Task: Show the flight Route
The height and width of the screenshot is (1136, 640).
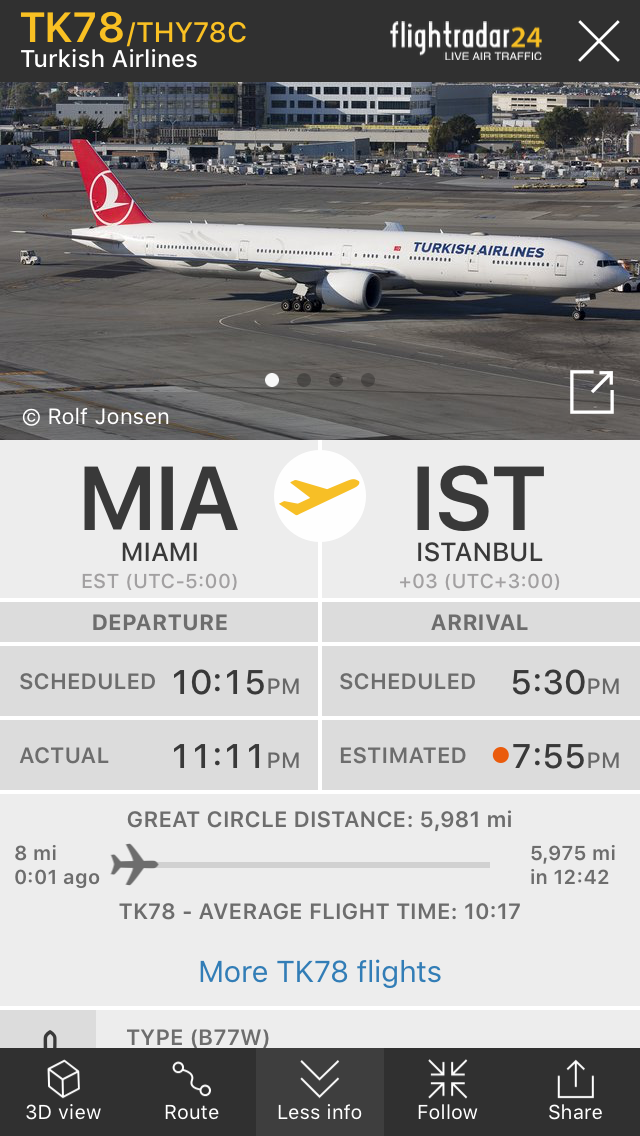Action: coord(191,1092)
